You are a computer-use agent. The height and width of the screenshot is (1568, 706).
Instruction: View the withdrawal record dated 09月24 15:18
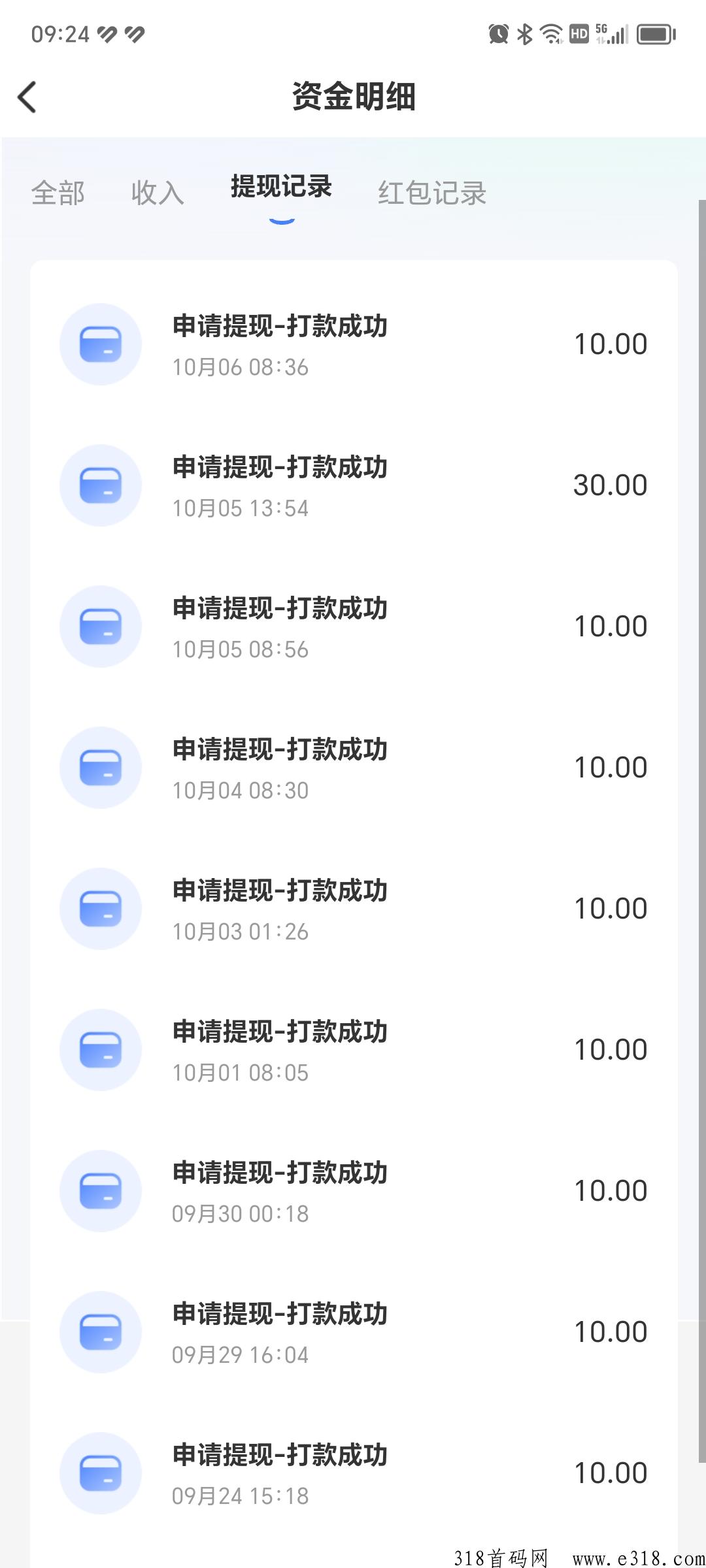[354, 1473]
